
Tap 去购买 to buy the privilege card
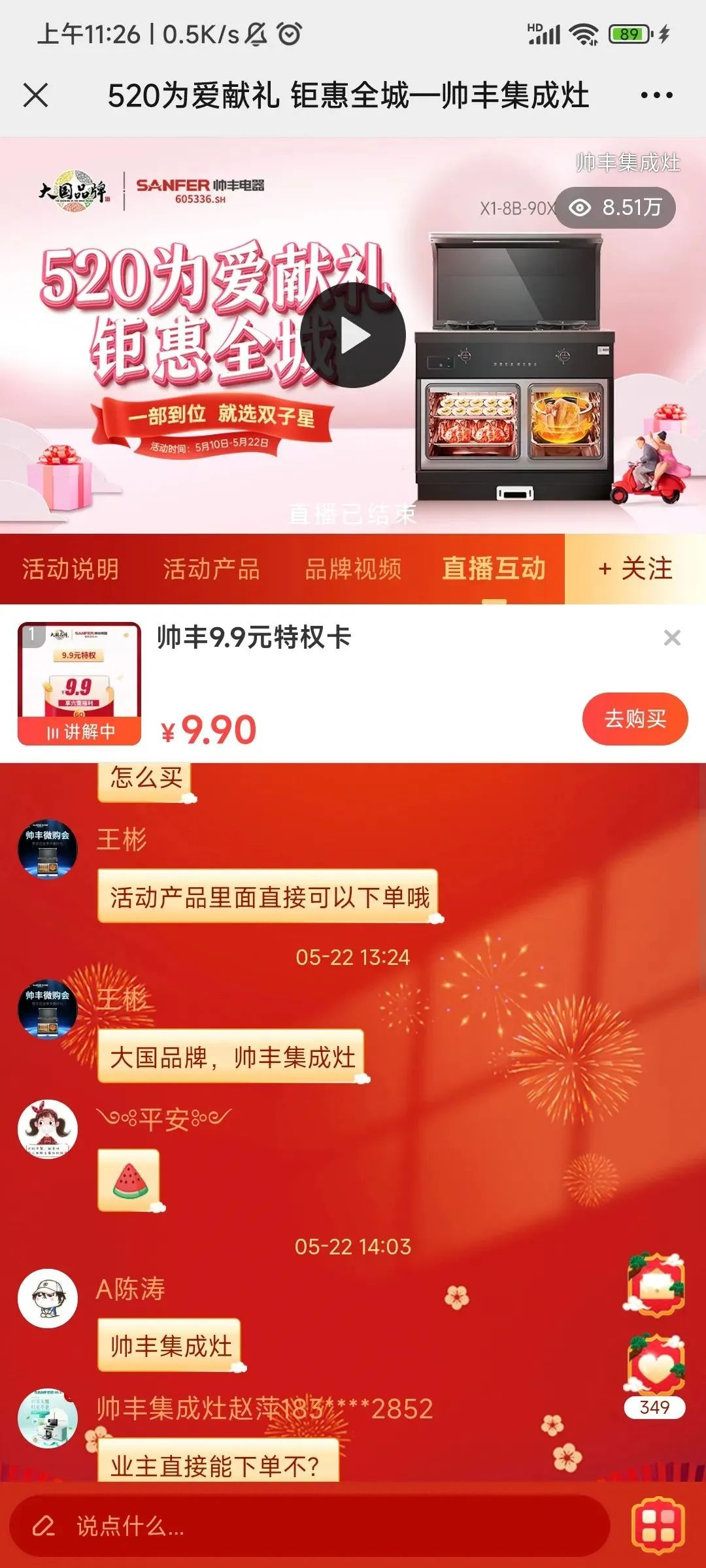(635, 718)
